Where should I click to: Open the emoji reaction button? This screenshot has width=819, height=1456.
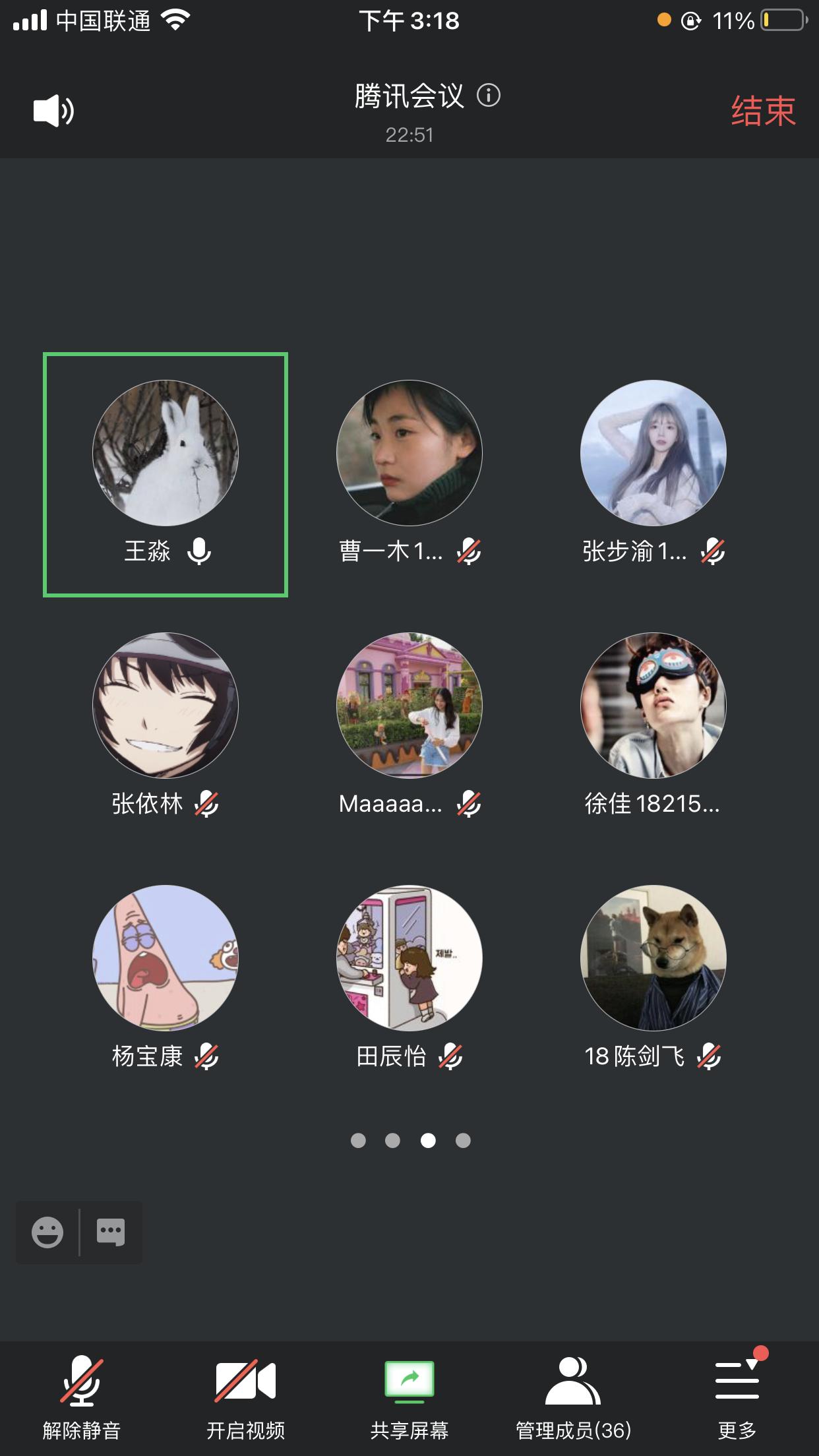click(x=47, y=1232)
